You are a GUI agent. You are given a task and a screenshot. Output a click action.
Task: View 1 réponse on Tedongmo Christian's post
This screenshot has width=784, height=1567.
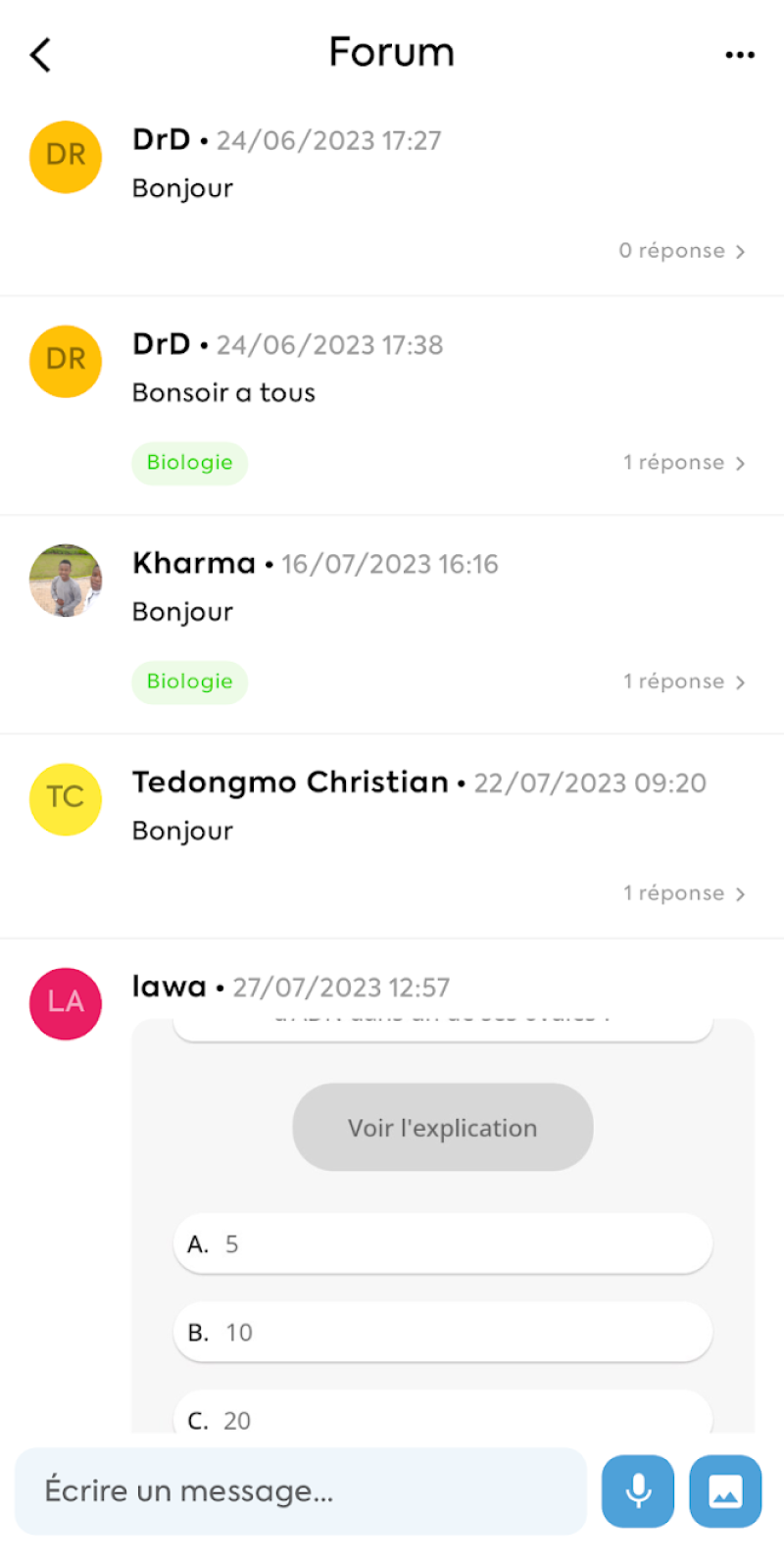point(684,893)
